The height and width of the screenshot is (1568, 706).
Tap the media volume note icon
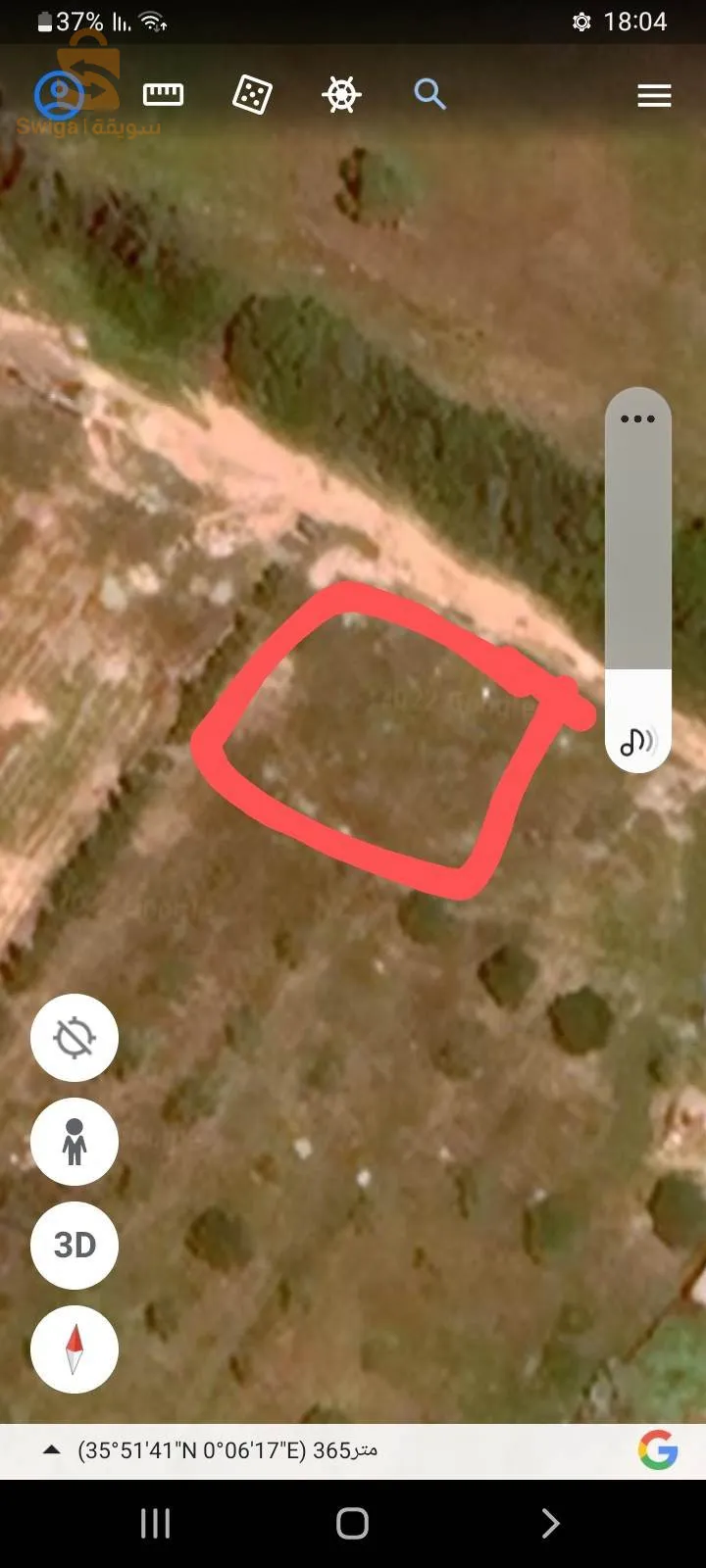click(x=637, y=742)
